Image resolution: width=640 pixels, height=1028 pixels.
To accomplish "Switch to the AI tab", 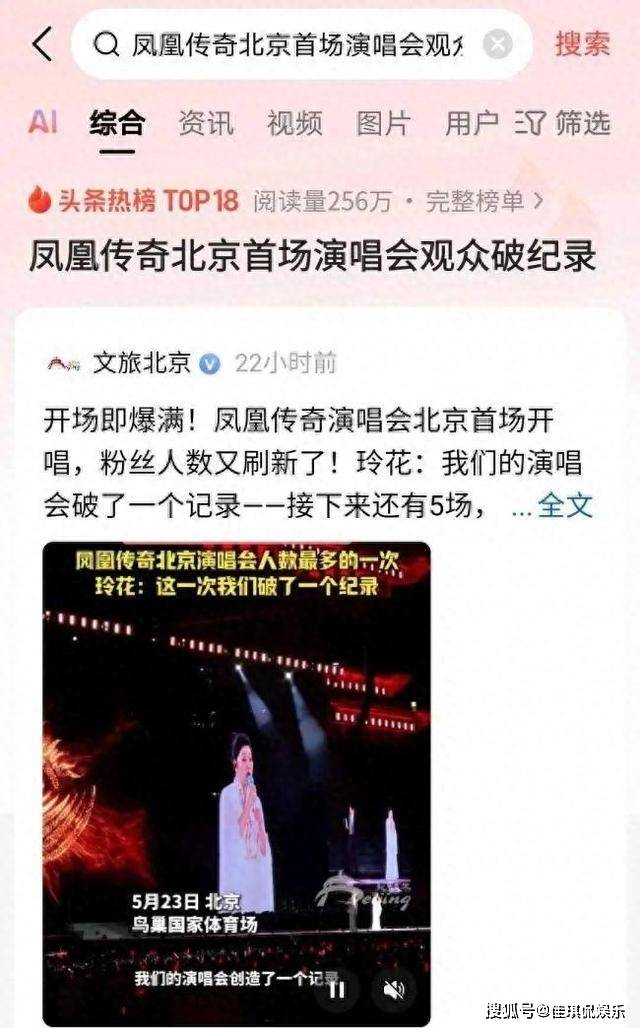I will (43, 123).
